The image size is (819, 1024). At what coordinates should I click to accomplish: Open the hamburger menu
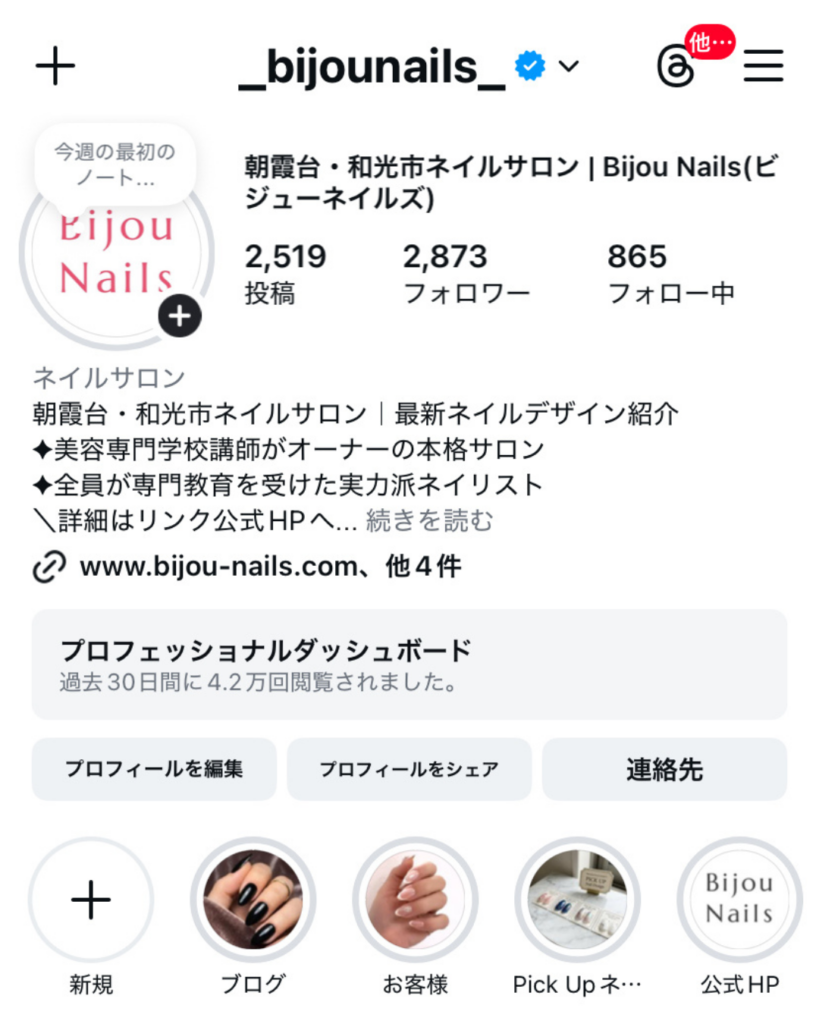[764, 66]
